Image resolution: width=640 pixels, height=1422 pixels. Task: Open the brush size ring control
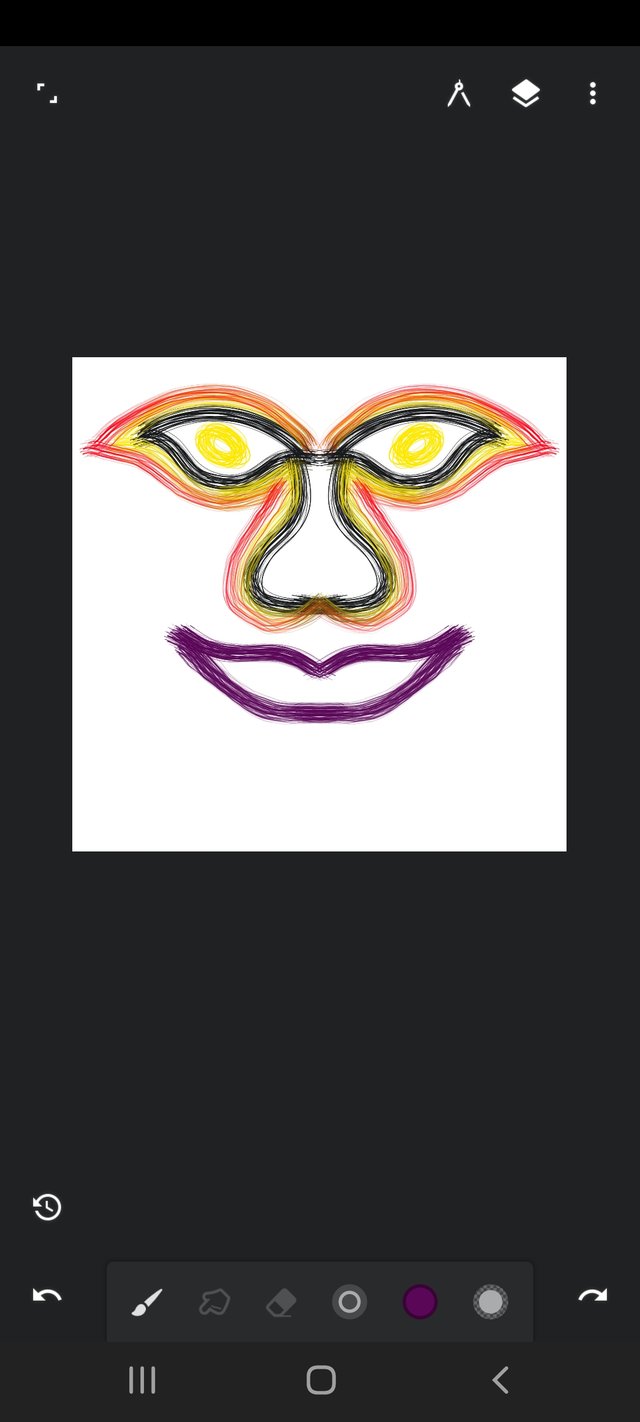[349, 1302]
